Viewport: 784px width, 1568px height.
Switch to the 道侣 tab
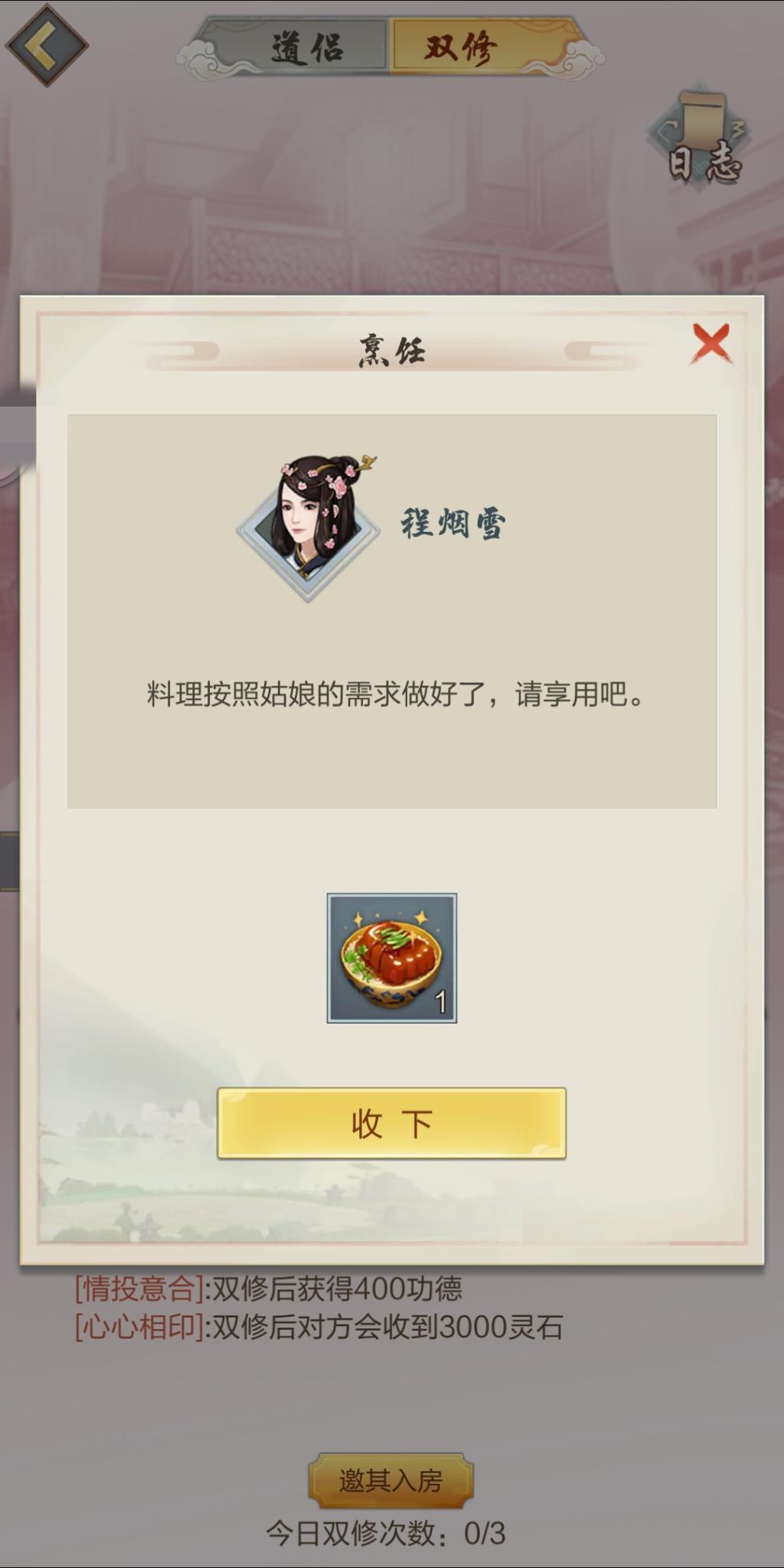click(x=306, y=47)
